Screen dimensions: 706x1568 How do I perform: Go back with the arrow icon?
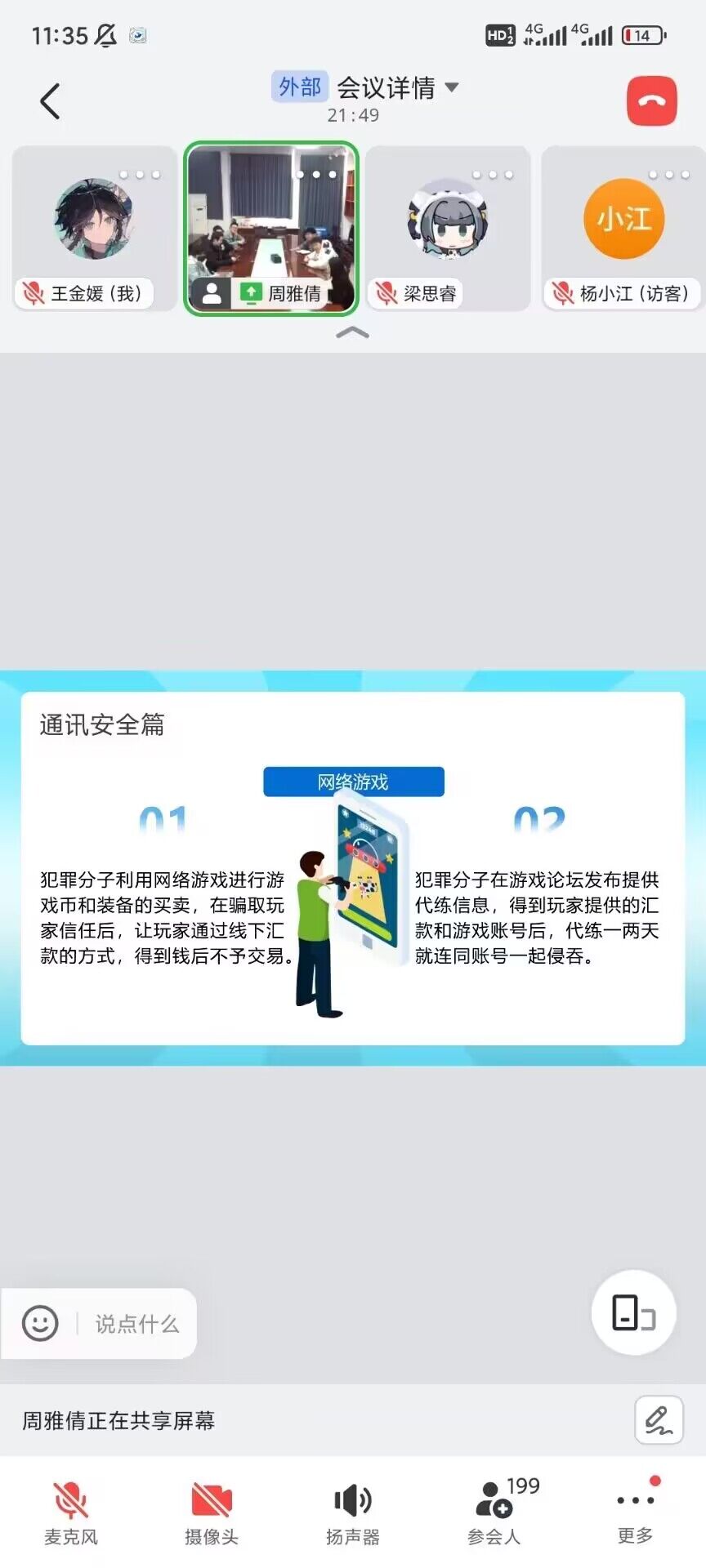(x=50, y=101)
